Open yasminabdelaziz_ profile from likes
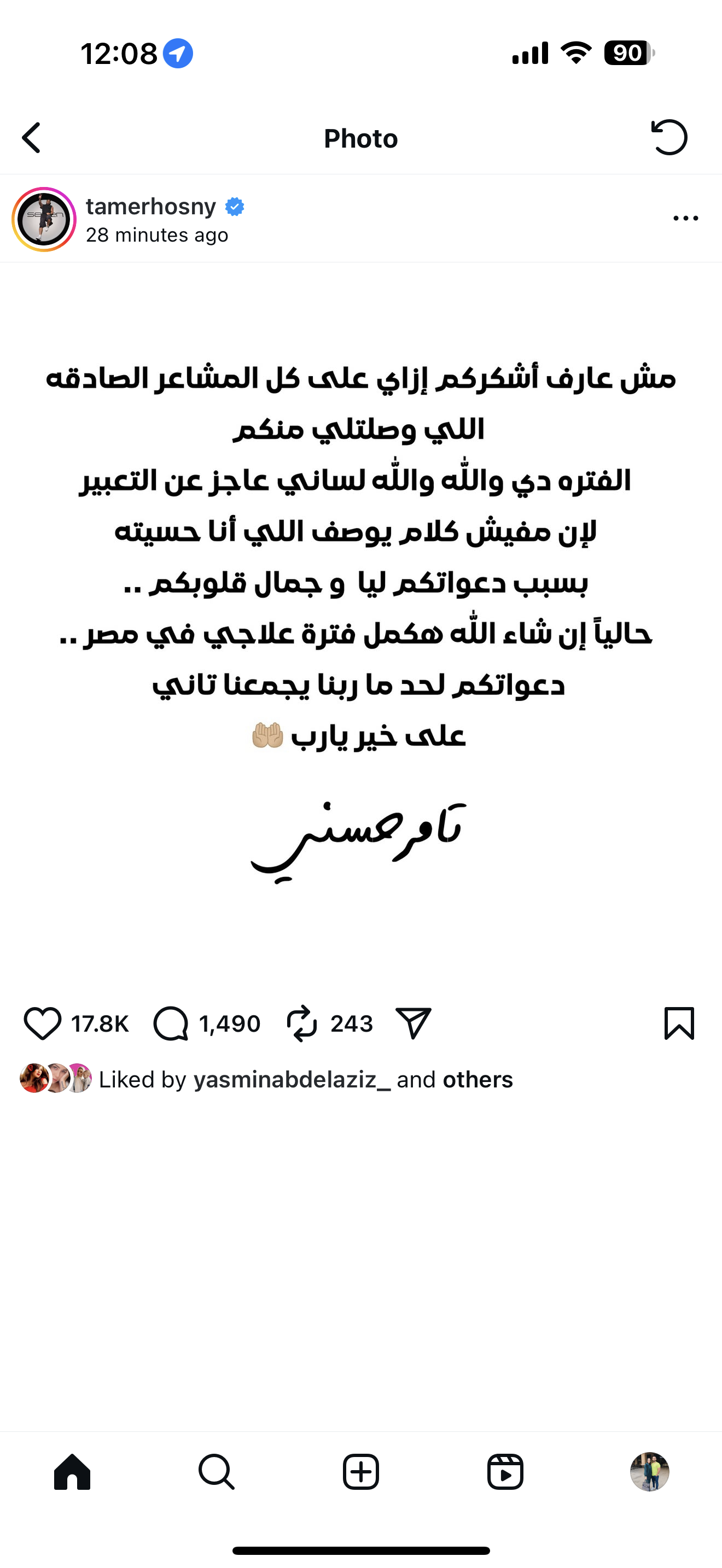Image resolution: width=722 pixels, height=1568 pixels. 292,1079
